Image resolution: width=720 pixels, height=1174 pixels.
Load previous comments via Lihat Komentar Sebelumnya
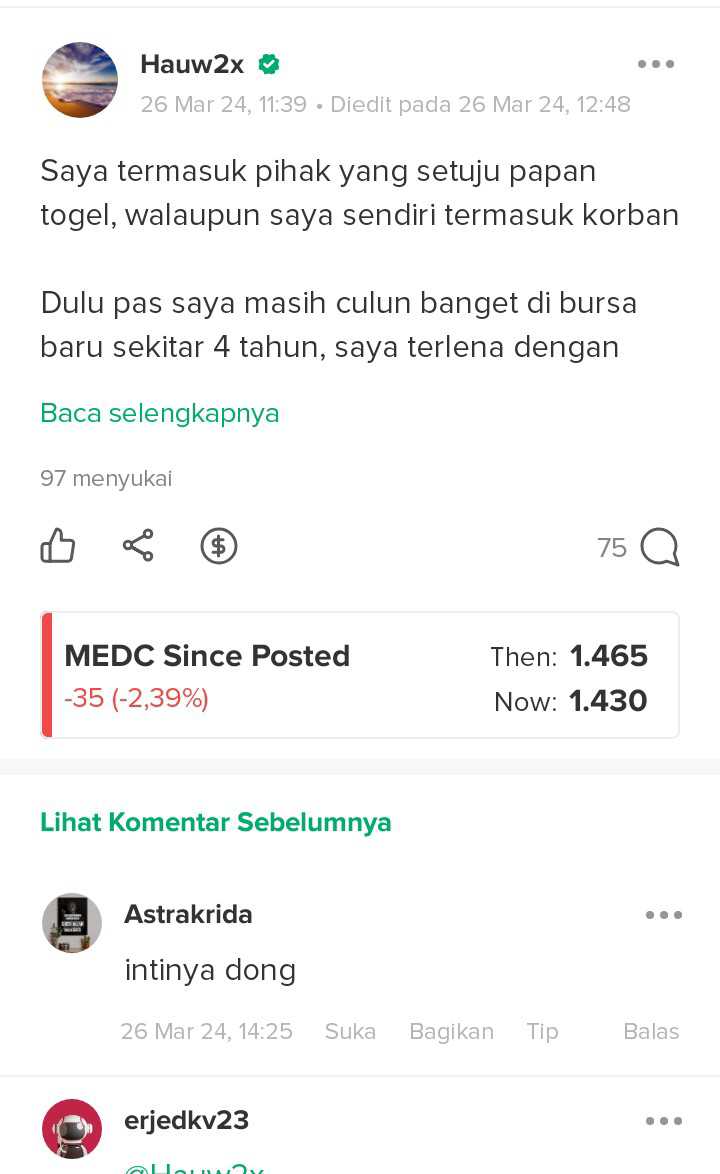click(x=215, y=822)
